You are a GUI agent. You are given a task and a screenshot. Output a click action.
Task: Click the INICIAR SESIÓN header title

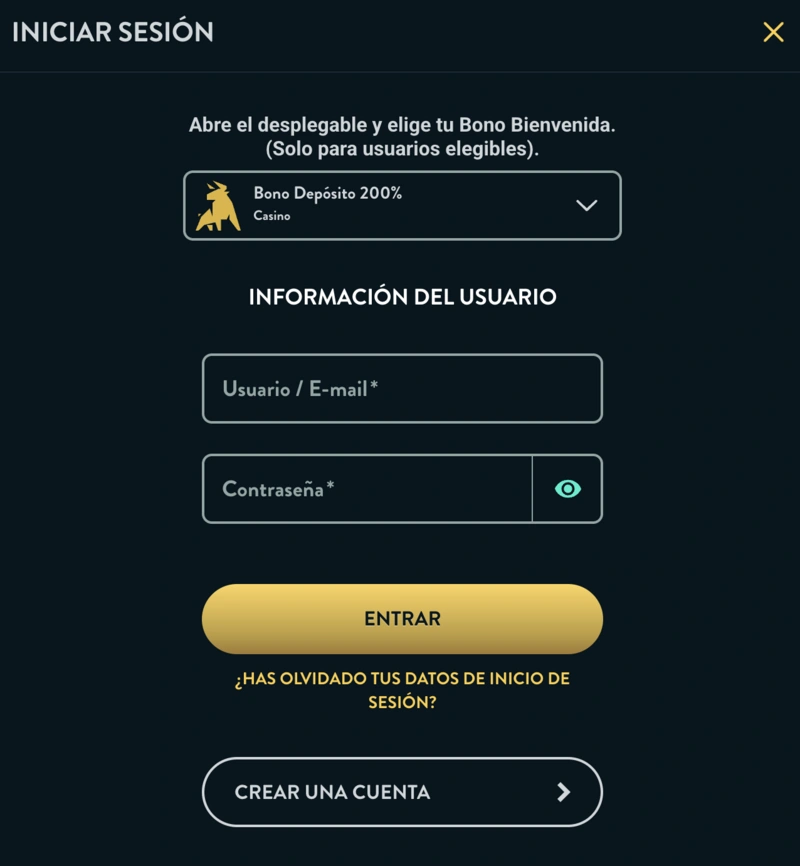pos(113,31)
